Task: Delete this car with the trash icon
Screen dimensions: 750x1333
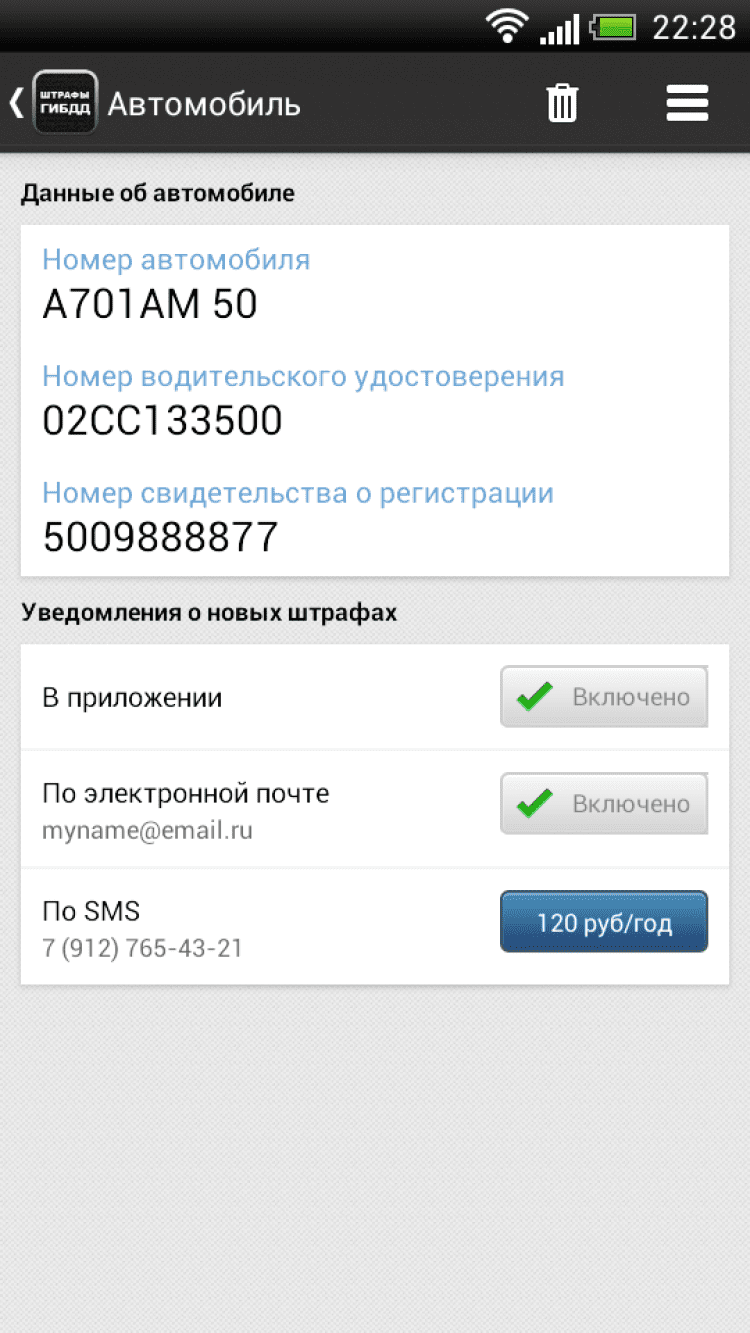Action: 562,103
